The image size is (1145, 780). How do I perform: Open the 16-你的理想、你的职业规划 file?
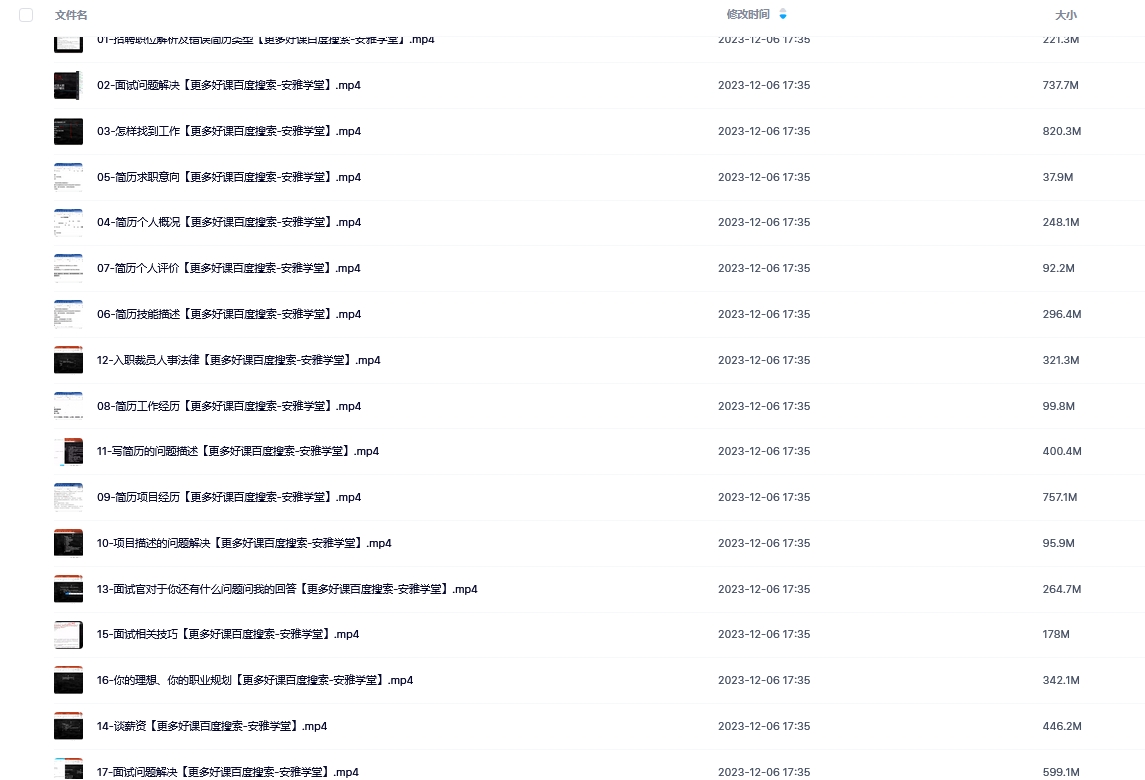(x=254, y=681)
